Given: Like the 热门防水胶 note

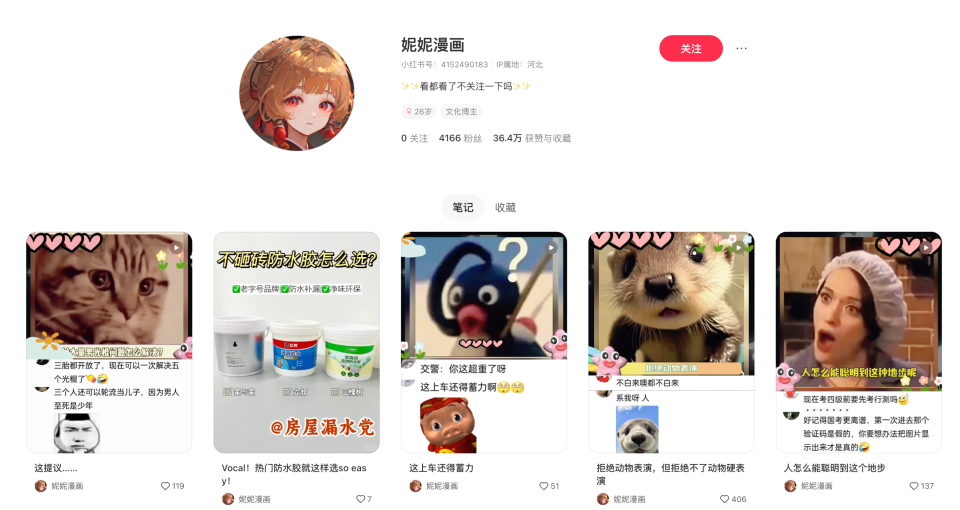Looking at the screenshot, I should (x=360, y=499).
